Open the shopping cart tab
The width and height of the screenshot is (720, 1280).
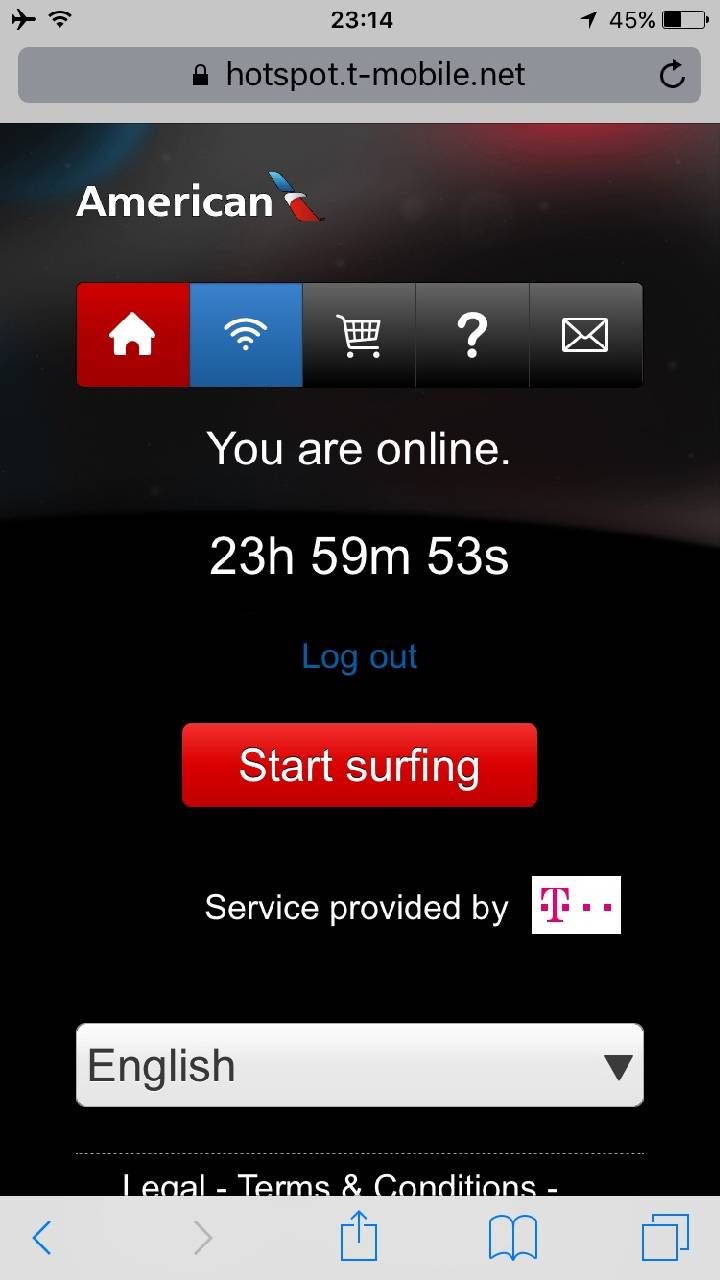pos(359,335)
